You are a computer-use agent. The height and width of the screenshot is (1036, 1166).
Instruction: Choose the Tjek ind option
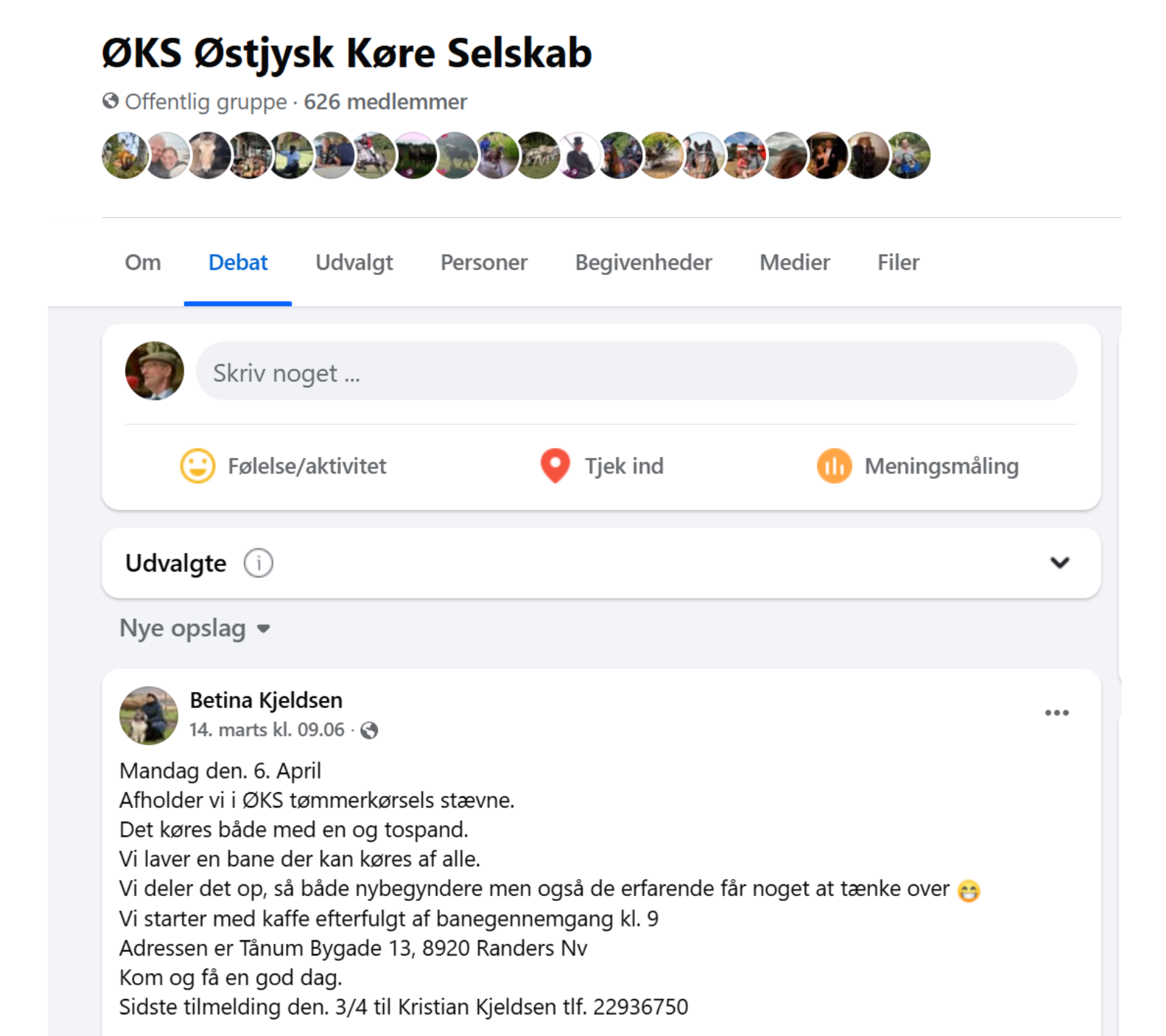pos(602,466)
